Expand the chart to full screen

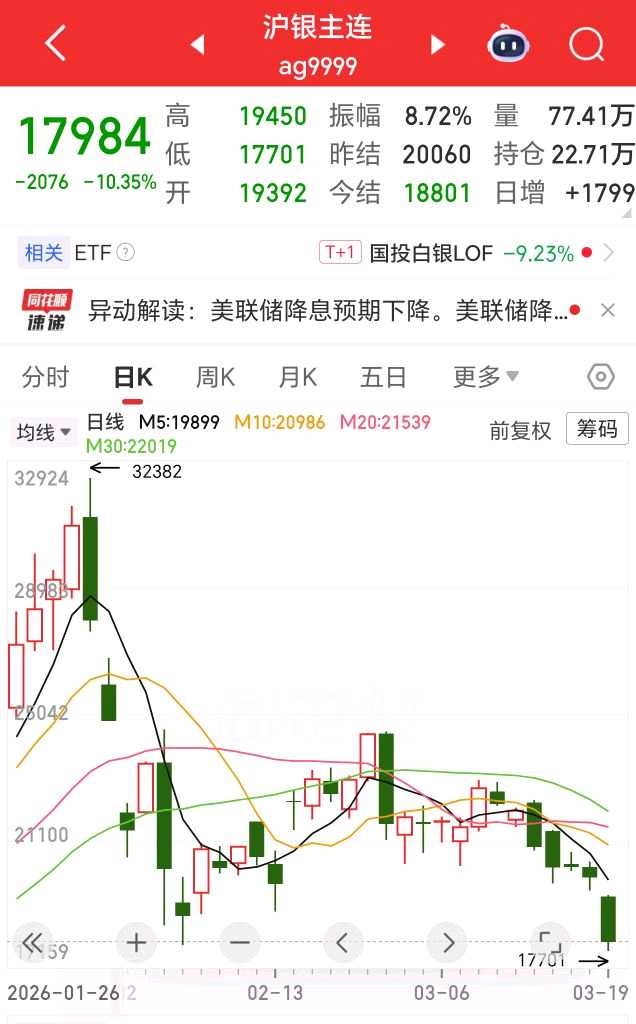pos(548,941)
